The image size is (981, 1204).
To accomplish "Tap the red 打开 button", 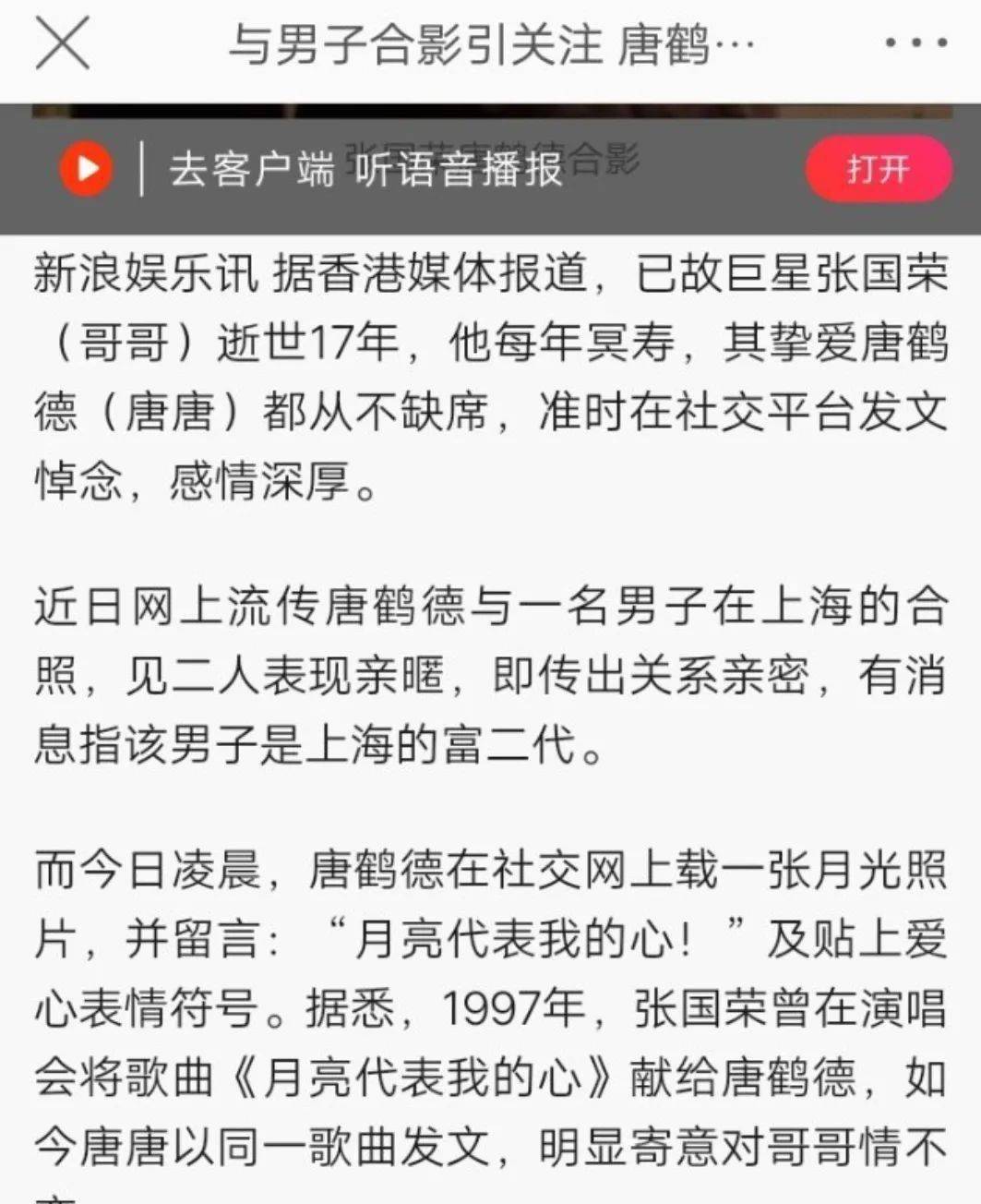I will (x=878, y=169).
